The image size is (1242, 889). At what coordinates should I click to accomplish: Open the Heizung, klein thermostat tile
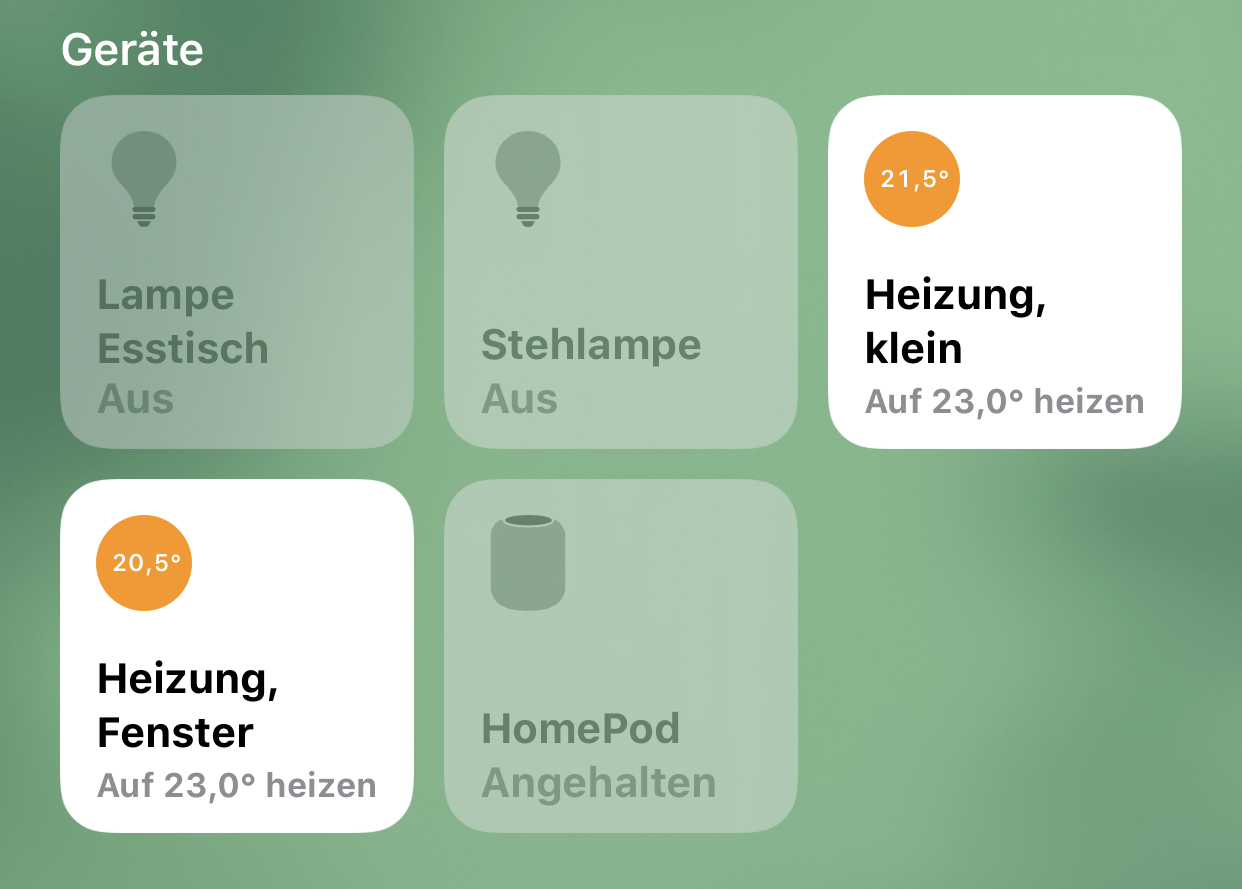tap(1004, 272)
